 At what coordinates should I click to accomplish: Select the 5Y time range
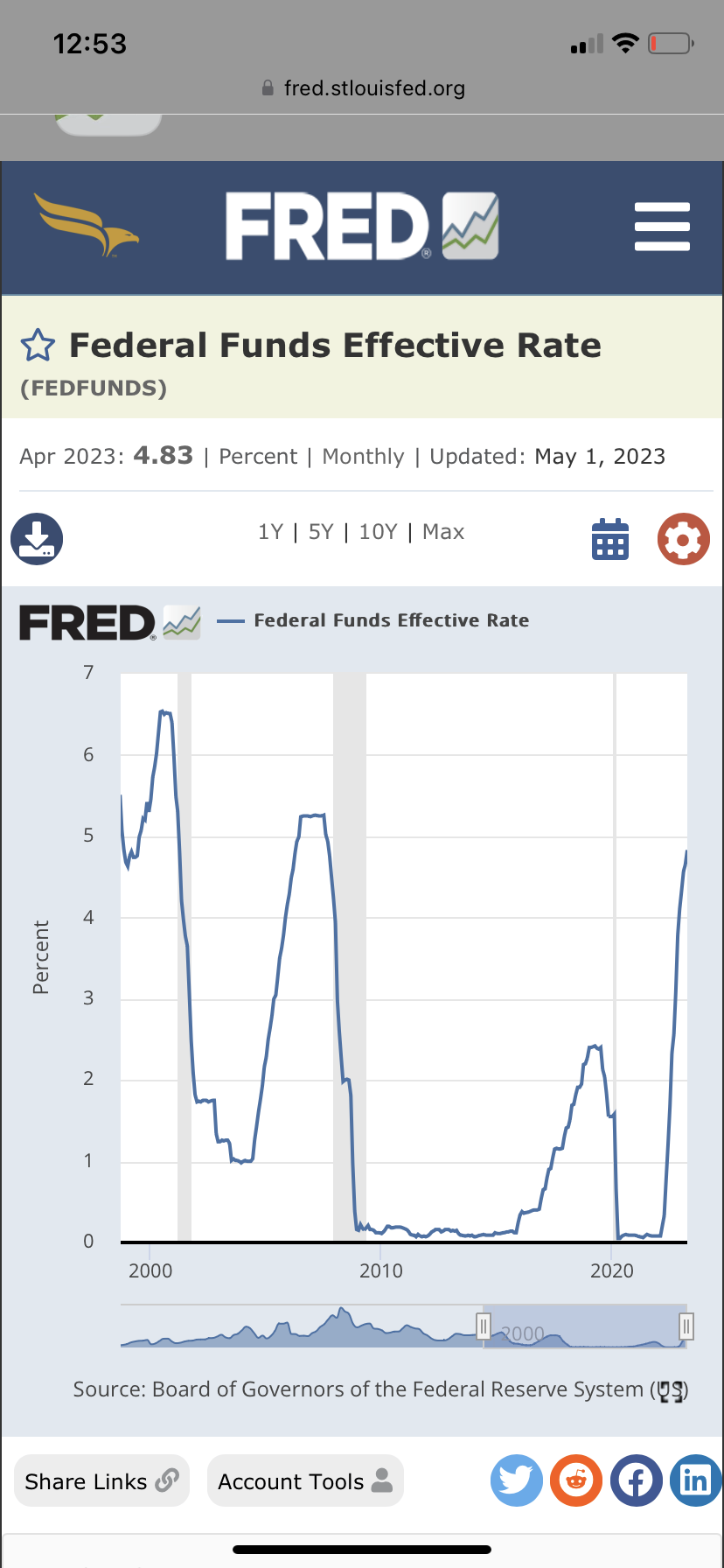pyautogui.click(x=321, y=532)
